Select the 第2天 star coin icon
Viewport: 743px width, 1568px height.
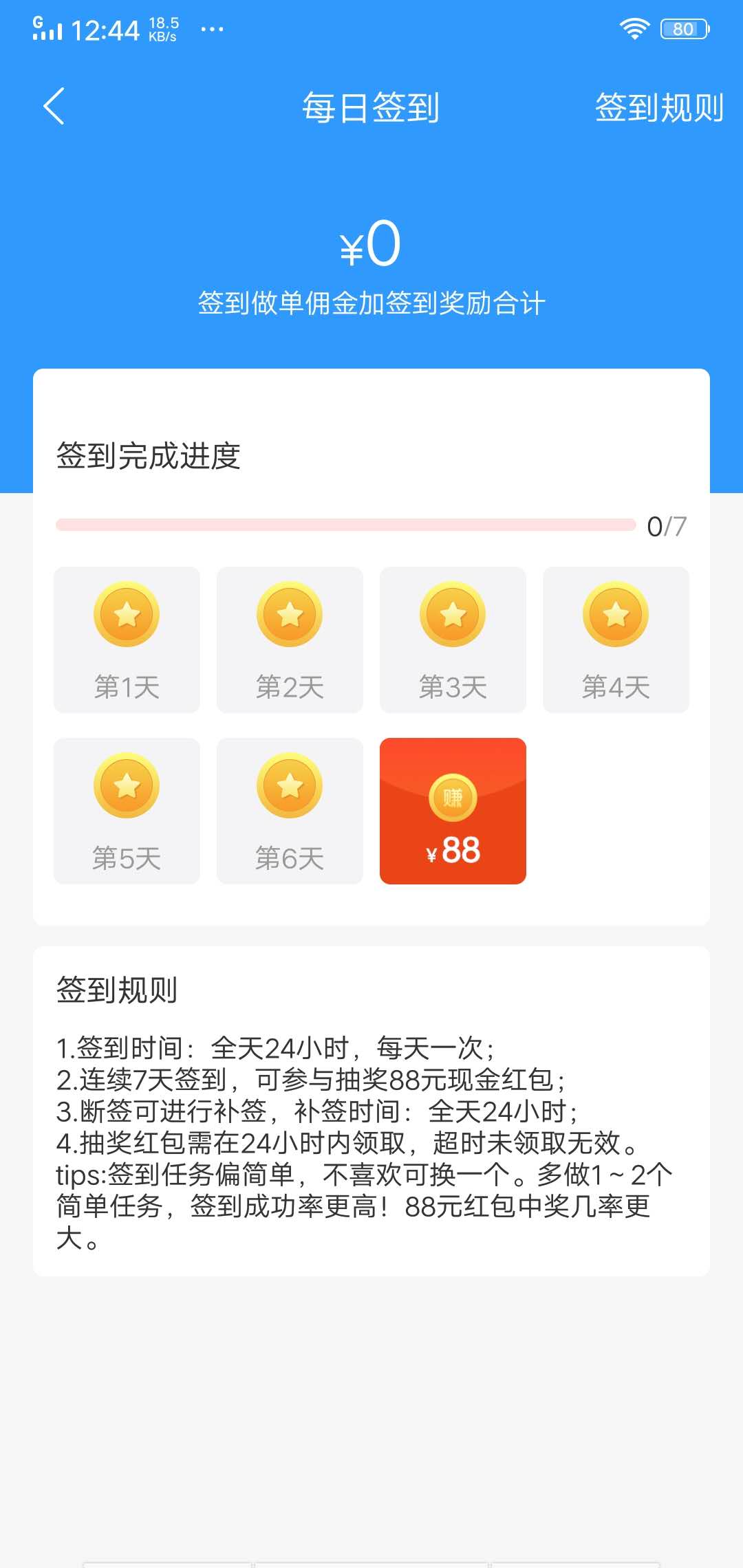(x=289, y=614)
